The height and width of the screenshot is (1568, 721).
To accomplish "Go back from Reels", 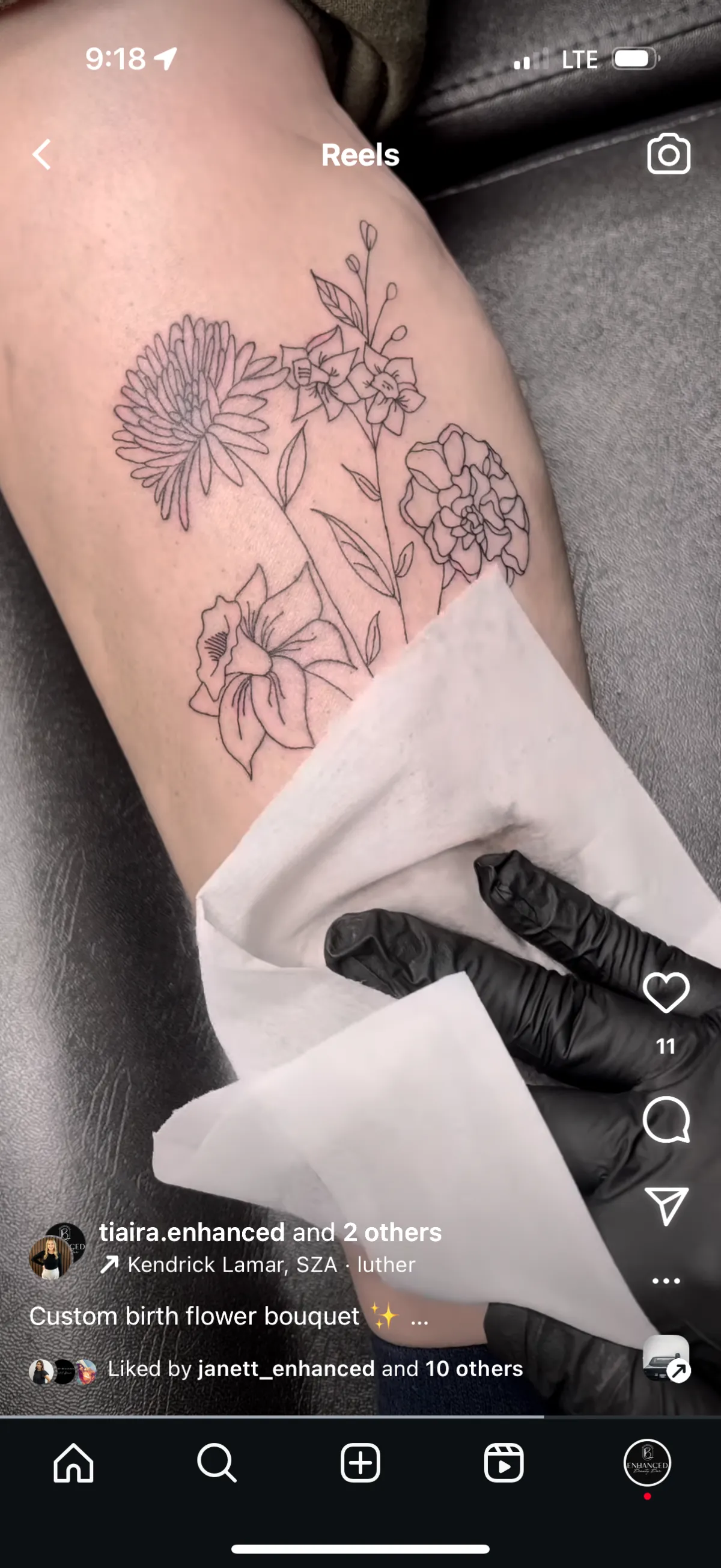I will (x=41, y=154).
